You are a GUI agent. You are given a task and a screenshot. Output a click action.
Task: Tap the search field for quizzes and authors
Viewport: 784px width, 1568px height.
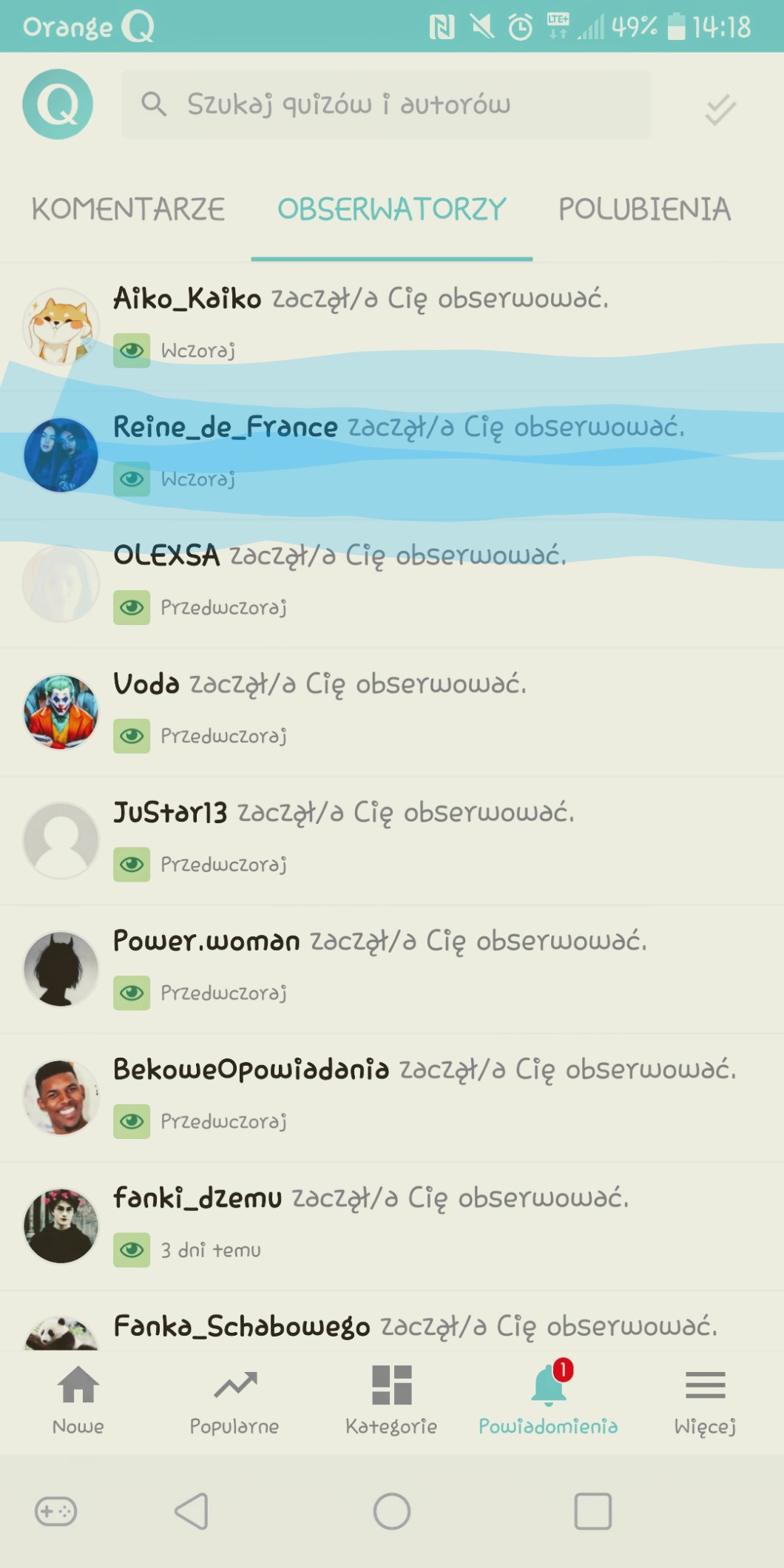[x=386, y=104]
